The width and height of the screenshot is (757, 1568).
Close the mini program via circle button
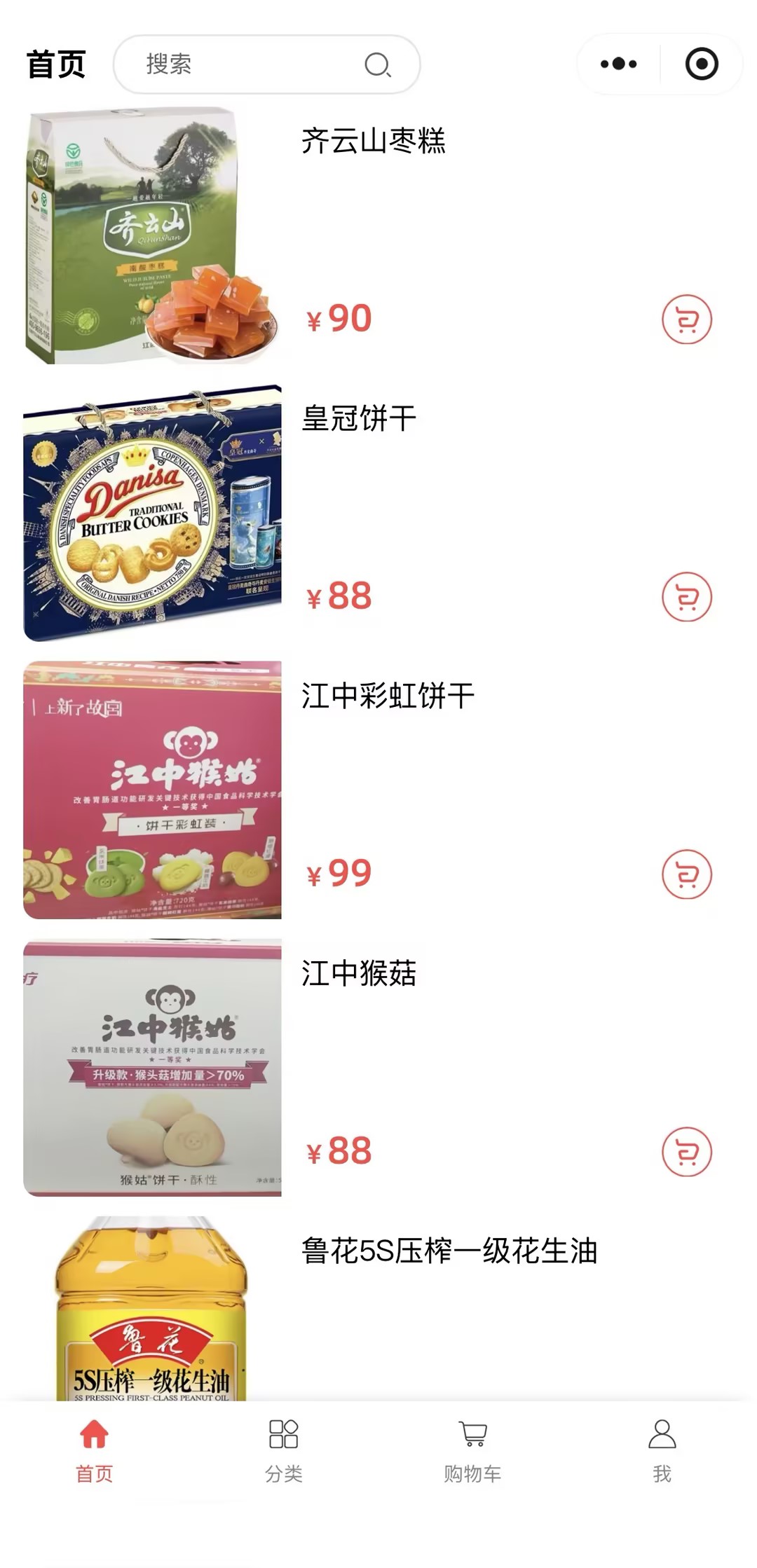click(x=701, y=64)
